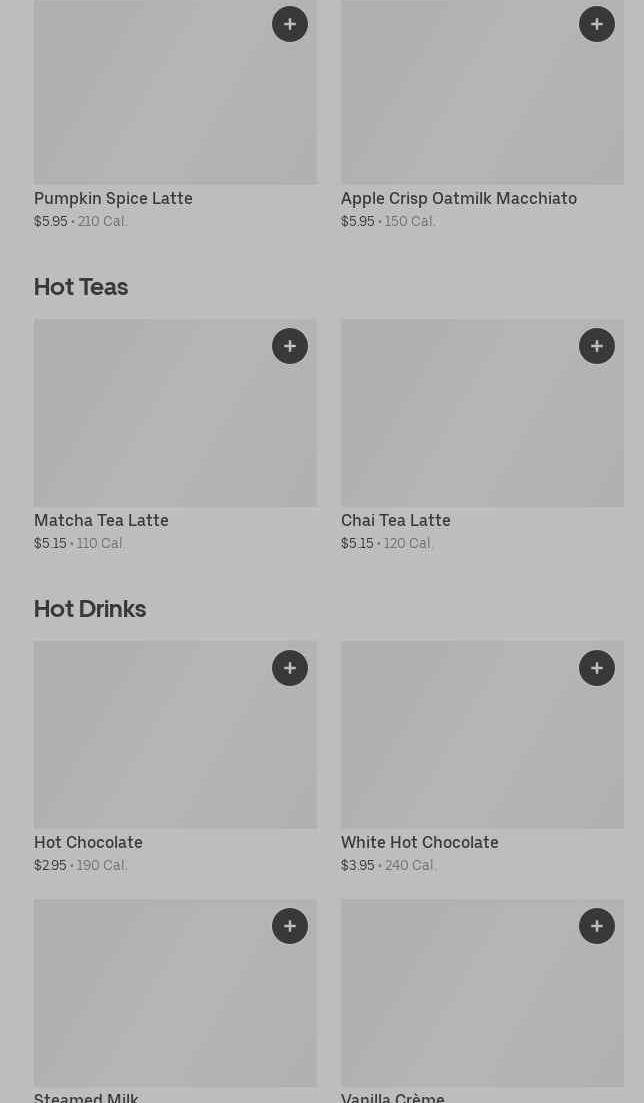This screenshot has width=644, height=1103.
Task: Add Vanilla Crème to cart
Action: pos(597,926)
